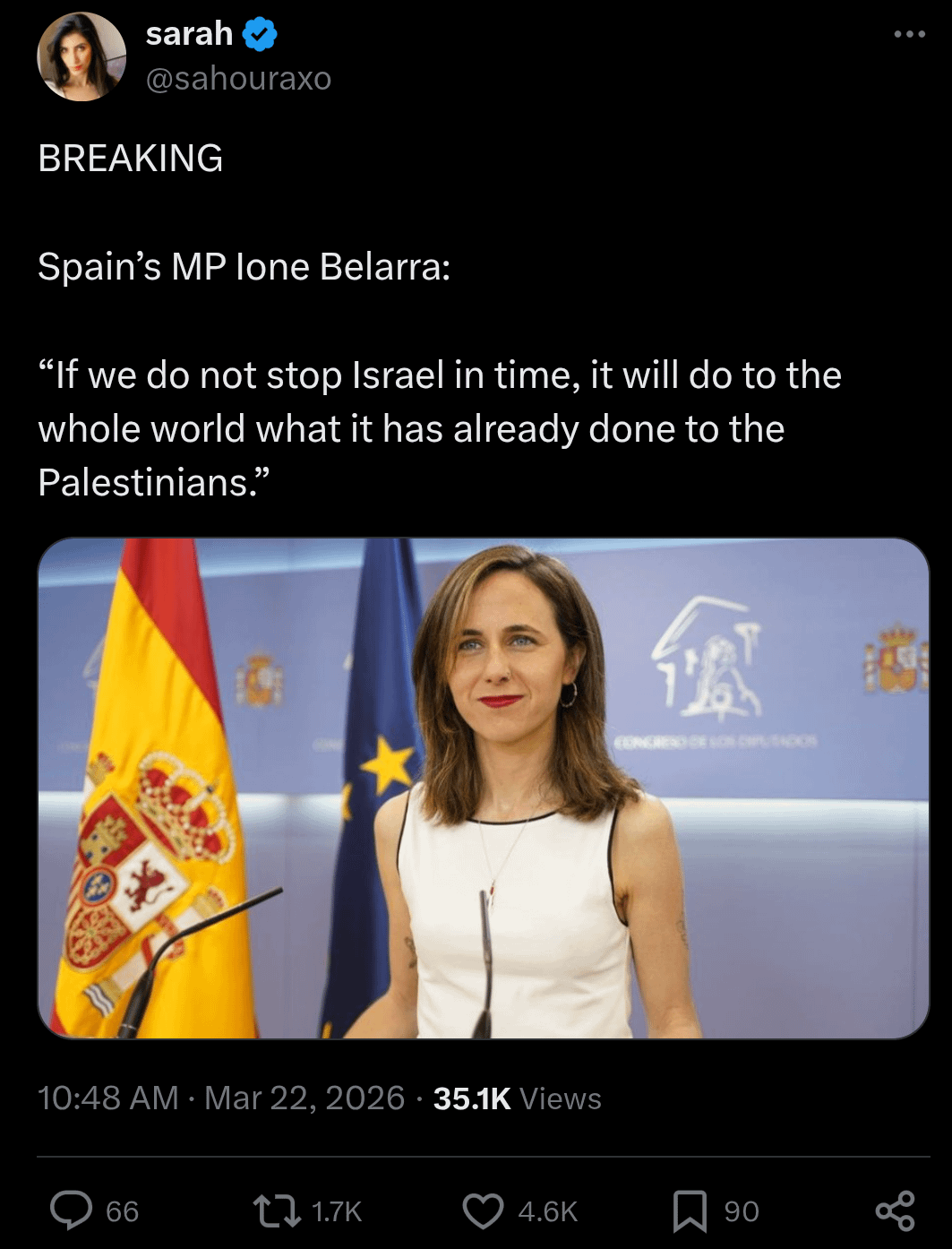Bookmark this post
This screenshot has height=1249, width=952.
[690, 1210]
